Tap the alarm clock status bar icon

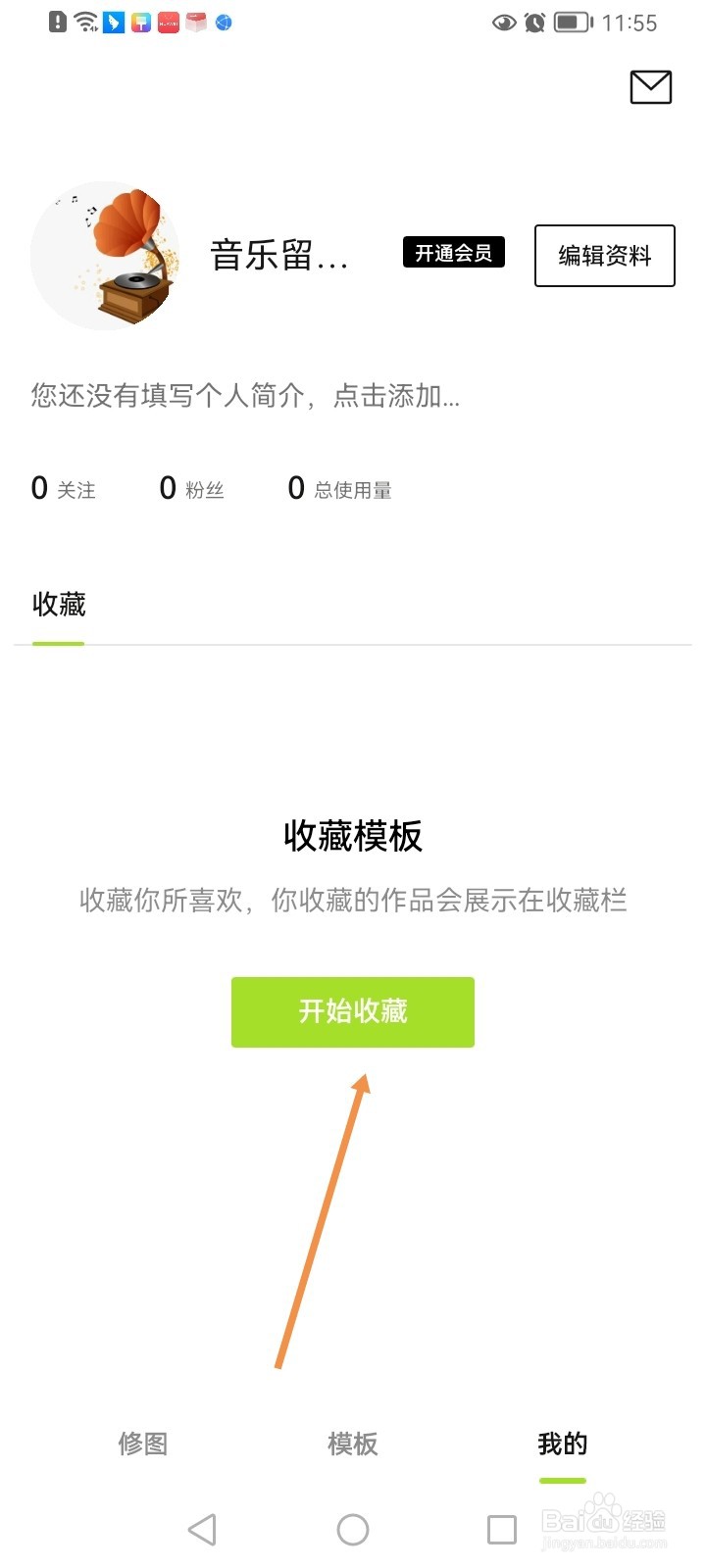pos(535,22)
